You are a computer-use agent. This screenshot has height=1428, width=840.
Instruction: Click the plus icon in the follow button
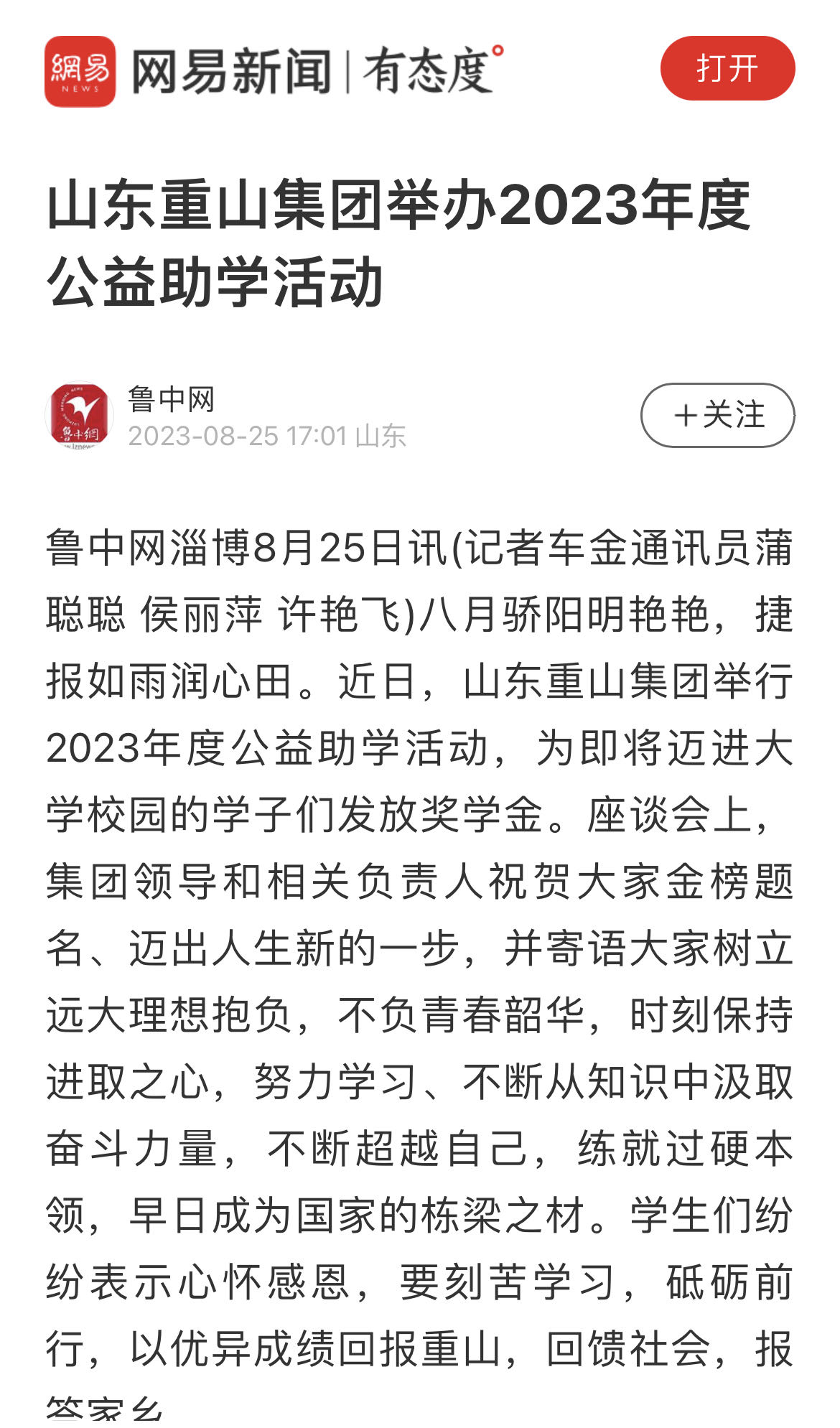[x=687, y=414]
